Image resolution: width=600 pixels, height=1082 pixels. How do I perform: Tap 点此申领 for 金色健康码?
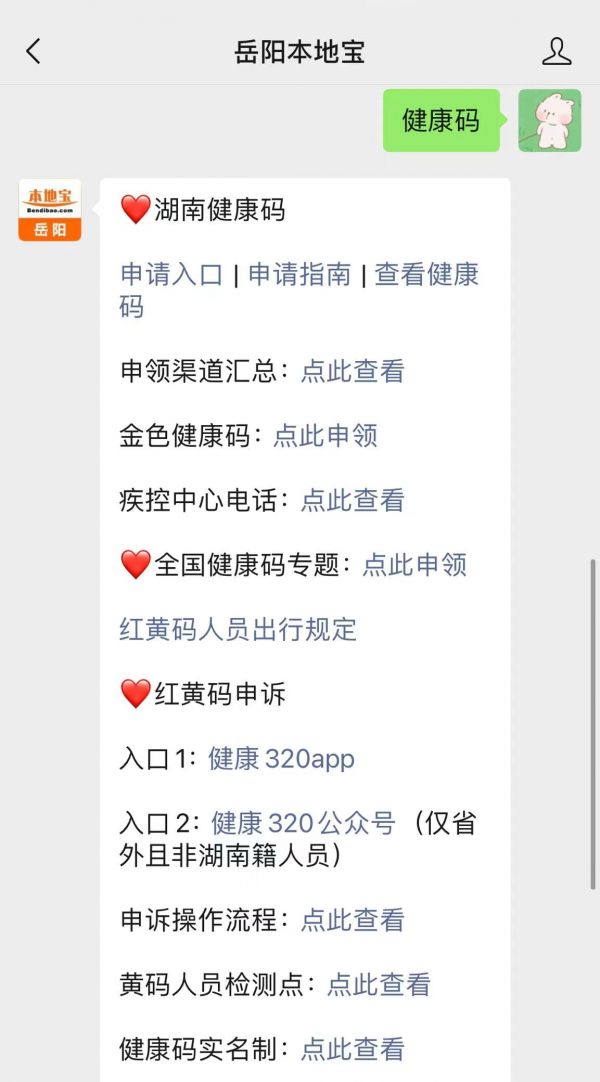(325, 435)
